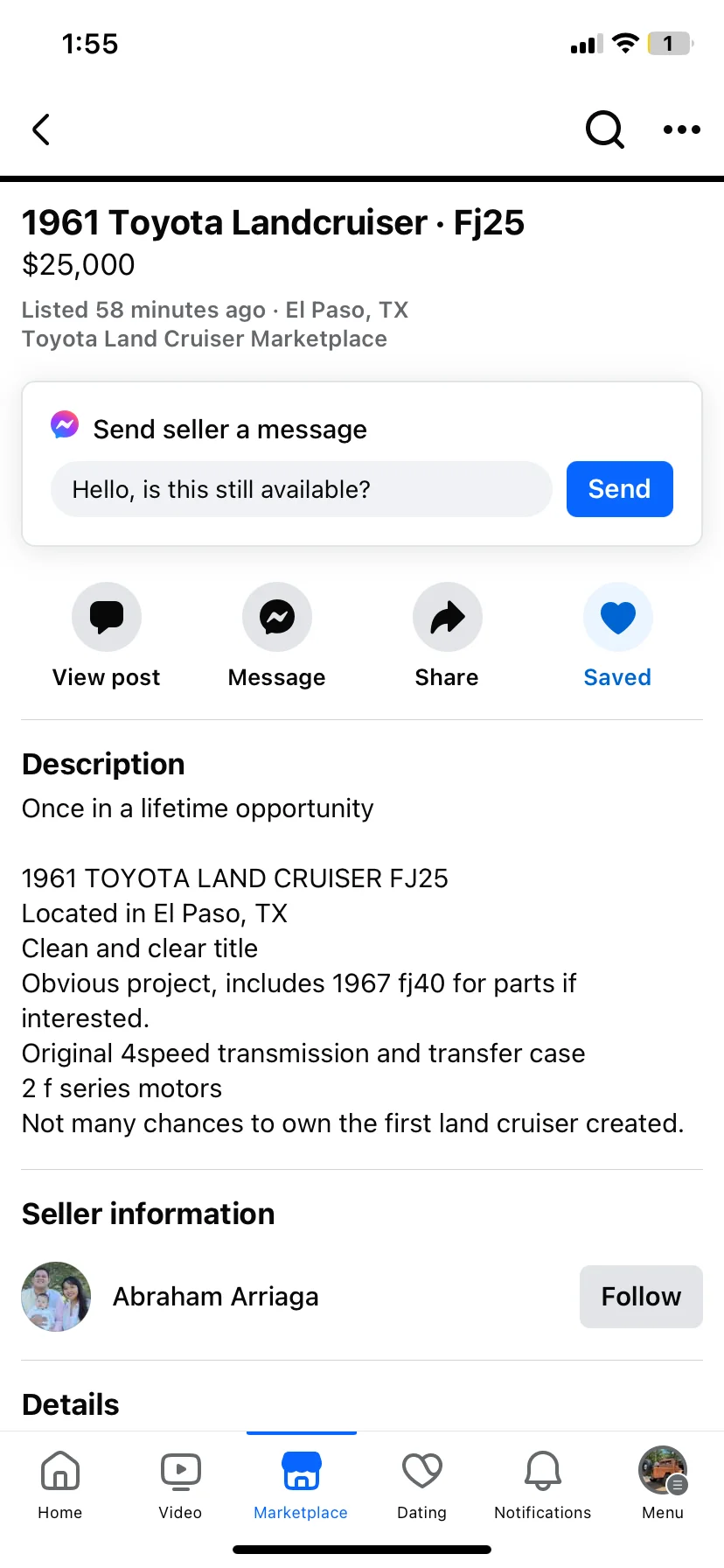Screen dimensions: 724x1568
Task: Check the Notifications tab
Action: [542, 1484]
